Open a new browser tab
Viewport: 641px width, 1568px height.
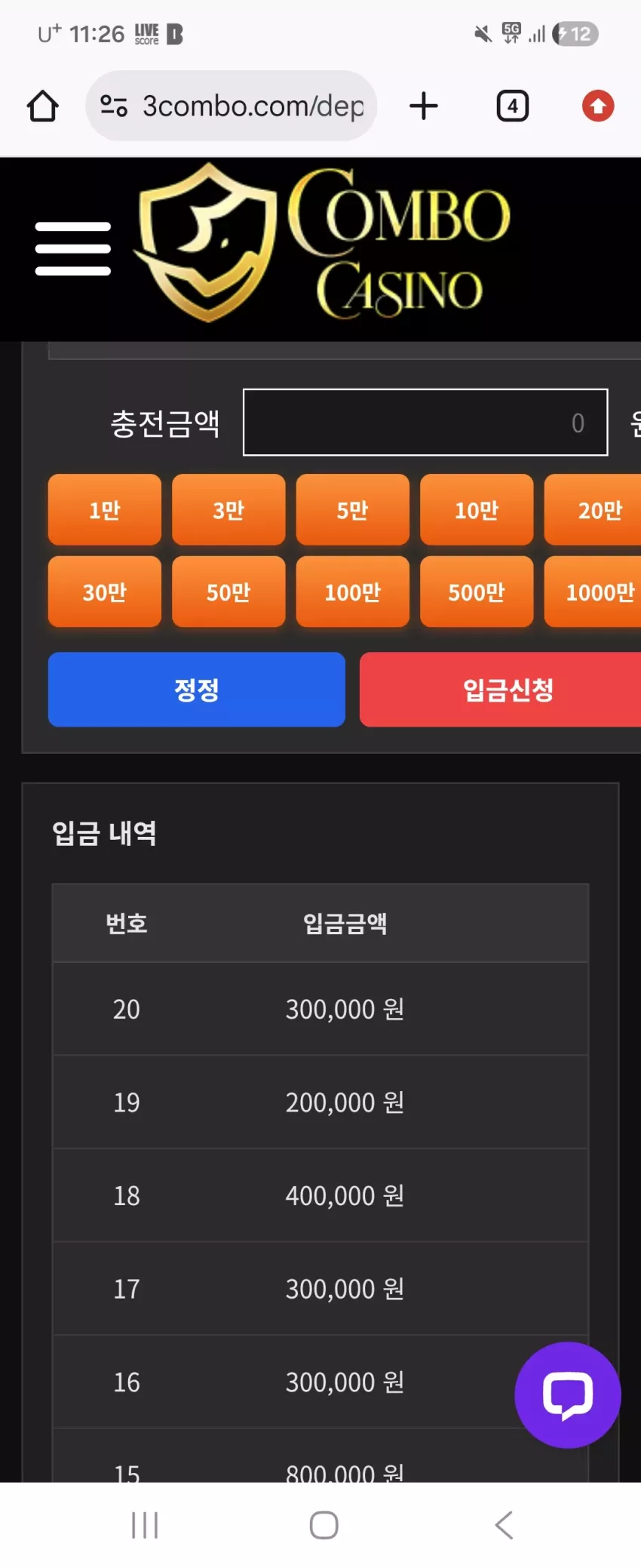click(x=424, y=106)
